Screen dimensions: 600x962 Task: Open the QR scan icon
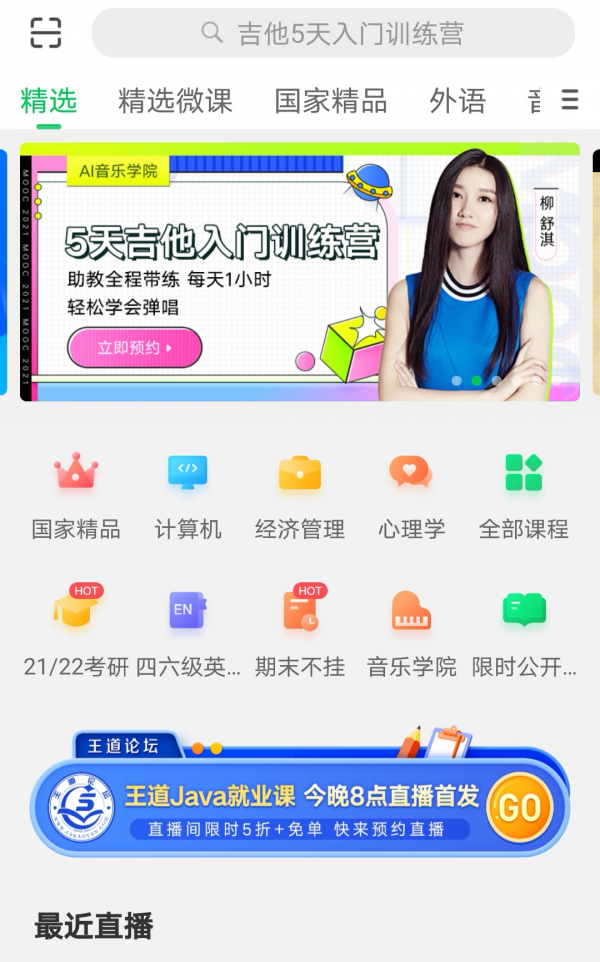(46, 33)
